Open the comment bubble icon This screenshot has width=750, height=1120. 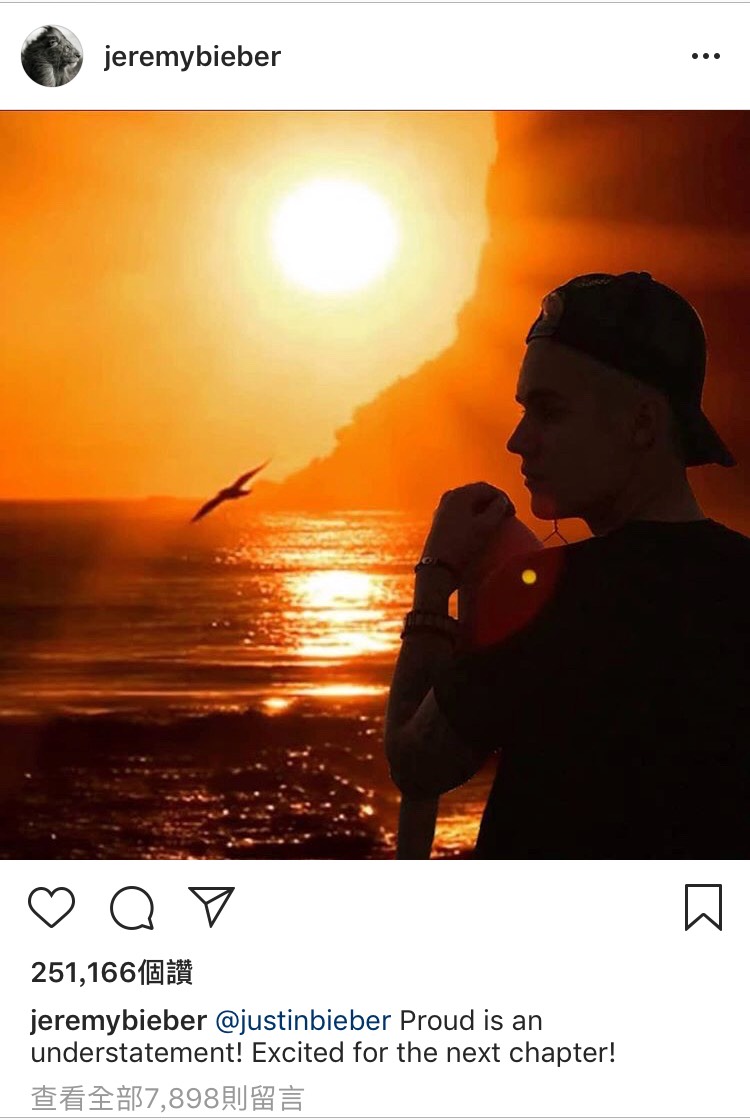click(x=132, y=908)
